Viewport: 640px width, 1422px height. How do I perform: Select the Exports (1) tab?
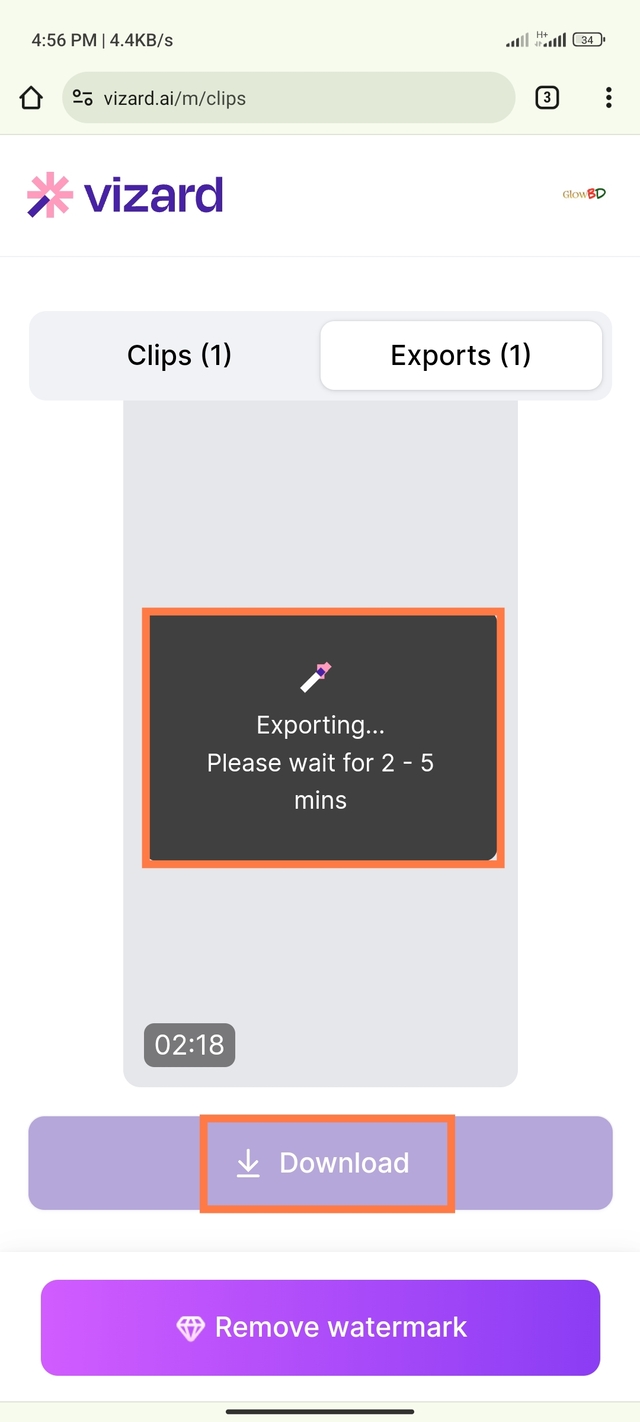click(461, 355)
